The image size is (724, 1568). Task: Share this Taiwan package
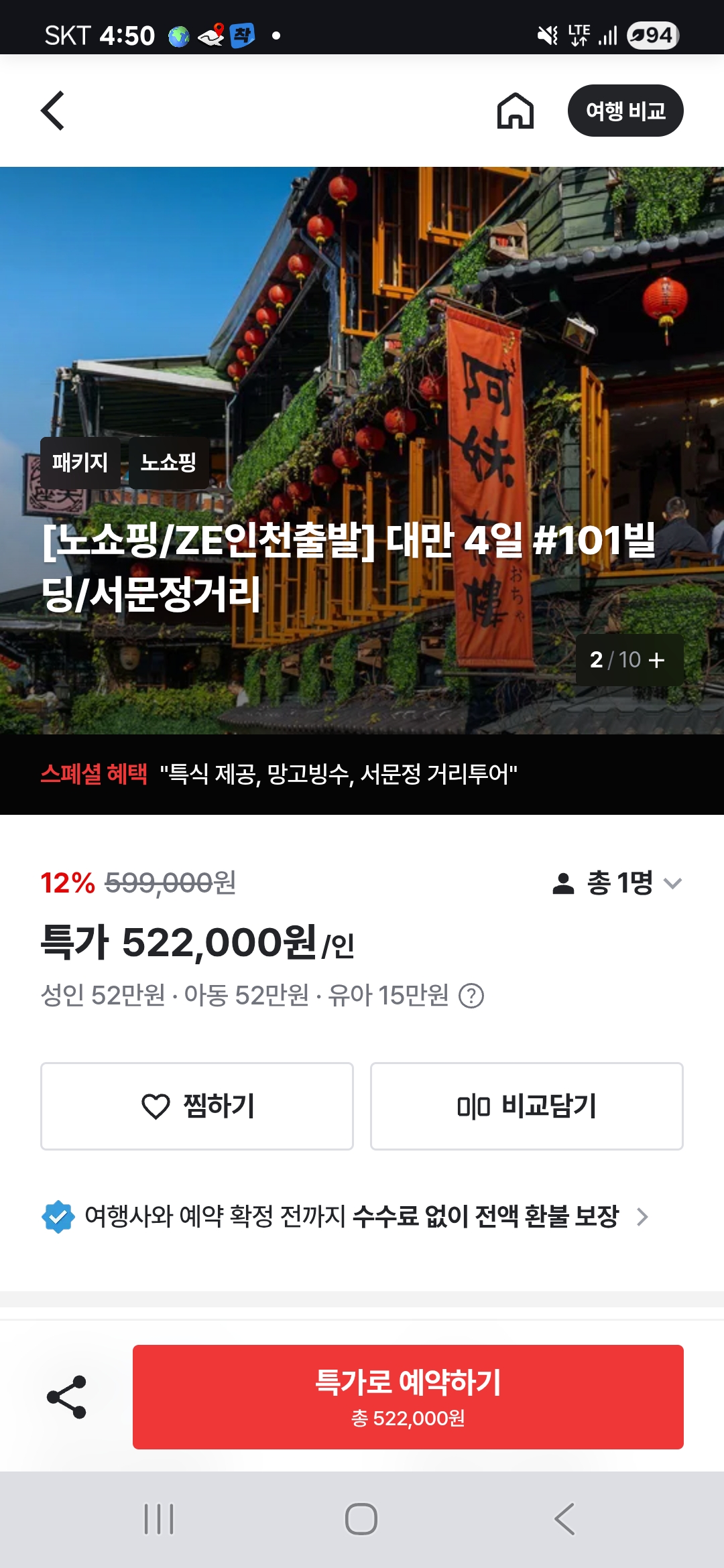coord(66,1397)
